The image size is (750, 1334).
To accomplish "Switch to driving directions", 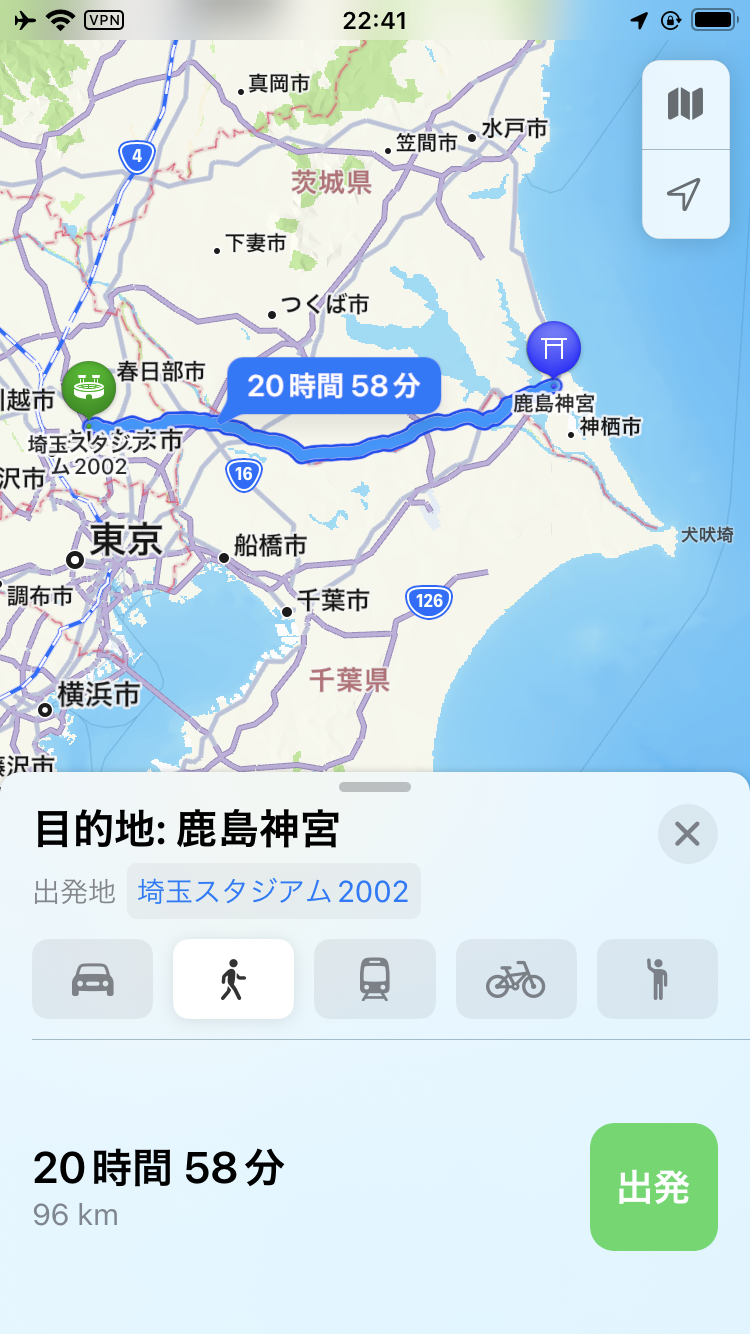I will [x=93, y=979].
